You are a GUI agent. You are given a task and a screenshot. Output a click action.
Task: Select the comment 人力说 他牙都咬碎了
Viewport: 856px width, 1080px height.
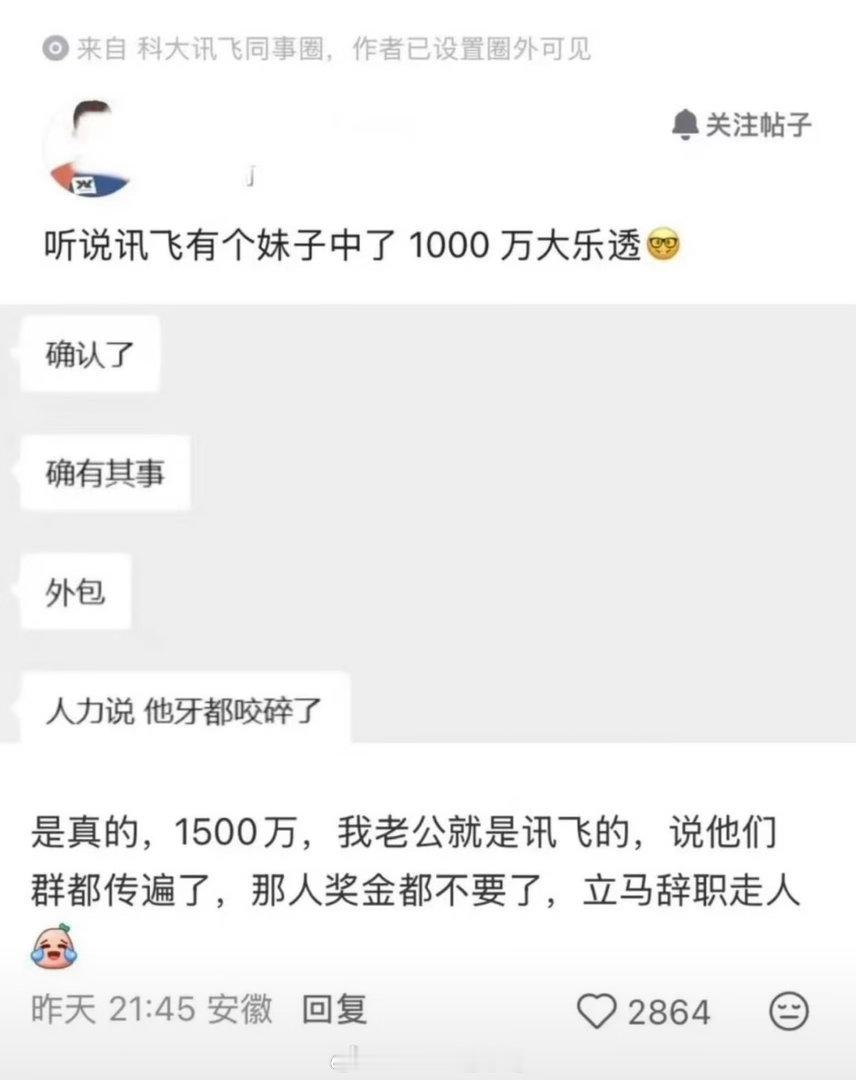(185, 709)
